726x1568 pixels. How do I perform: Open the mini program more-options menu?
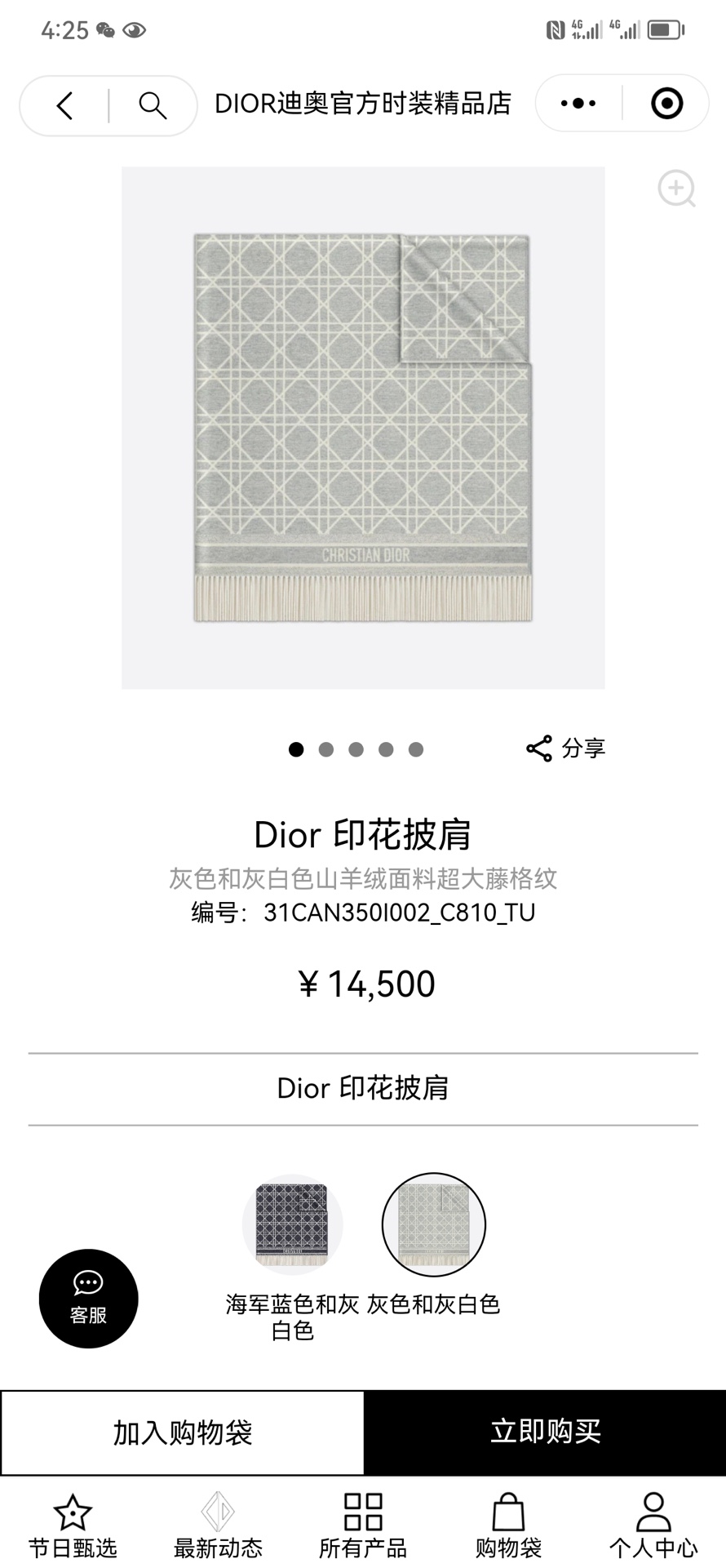point(578,103)
